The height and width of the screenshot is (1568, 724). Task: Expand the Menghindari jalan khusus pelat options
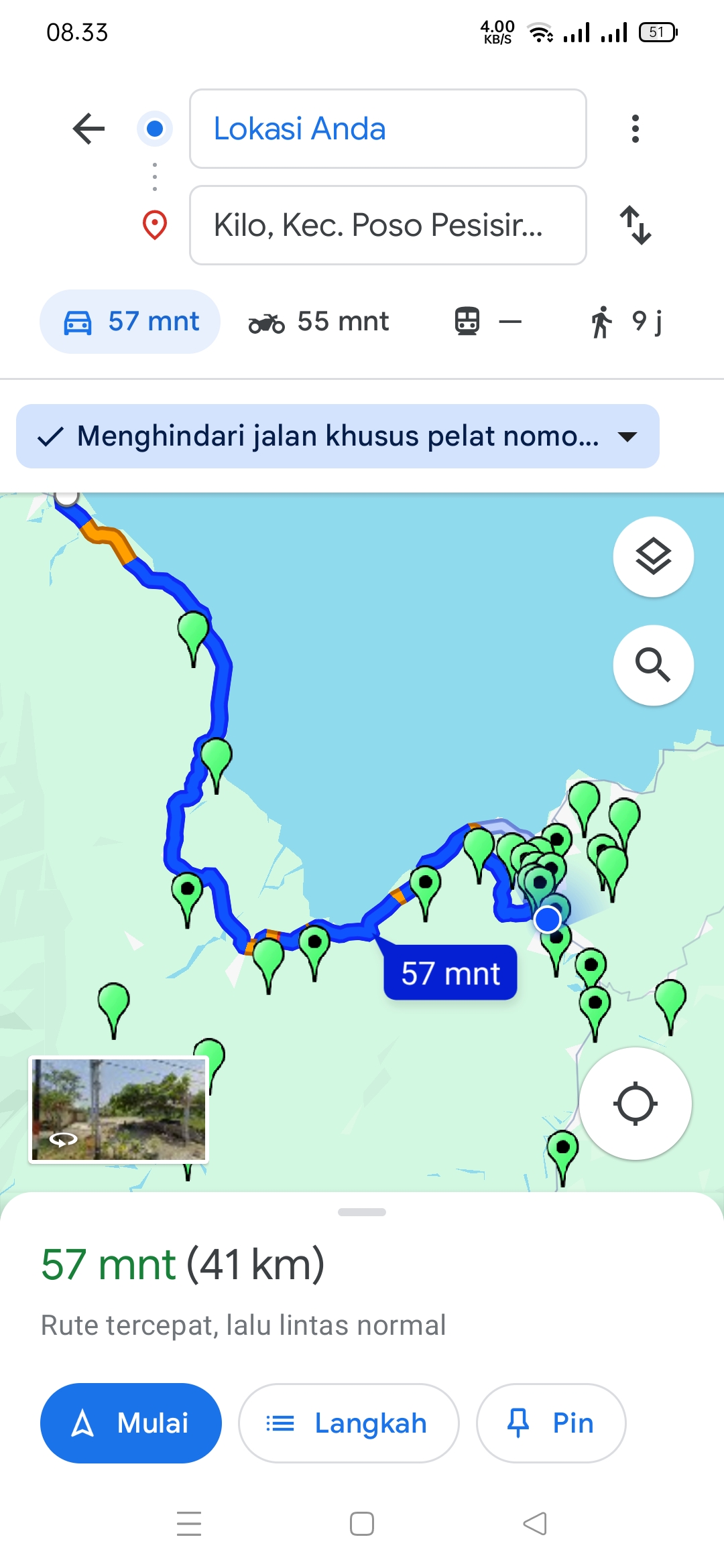[x=338, y=436]
